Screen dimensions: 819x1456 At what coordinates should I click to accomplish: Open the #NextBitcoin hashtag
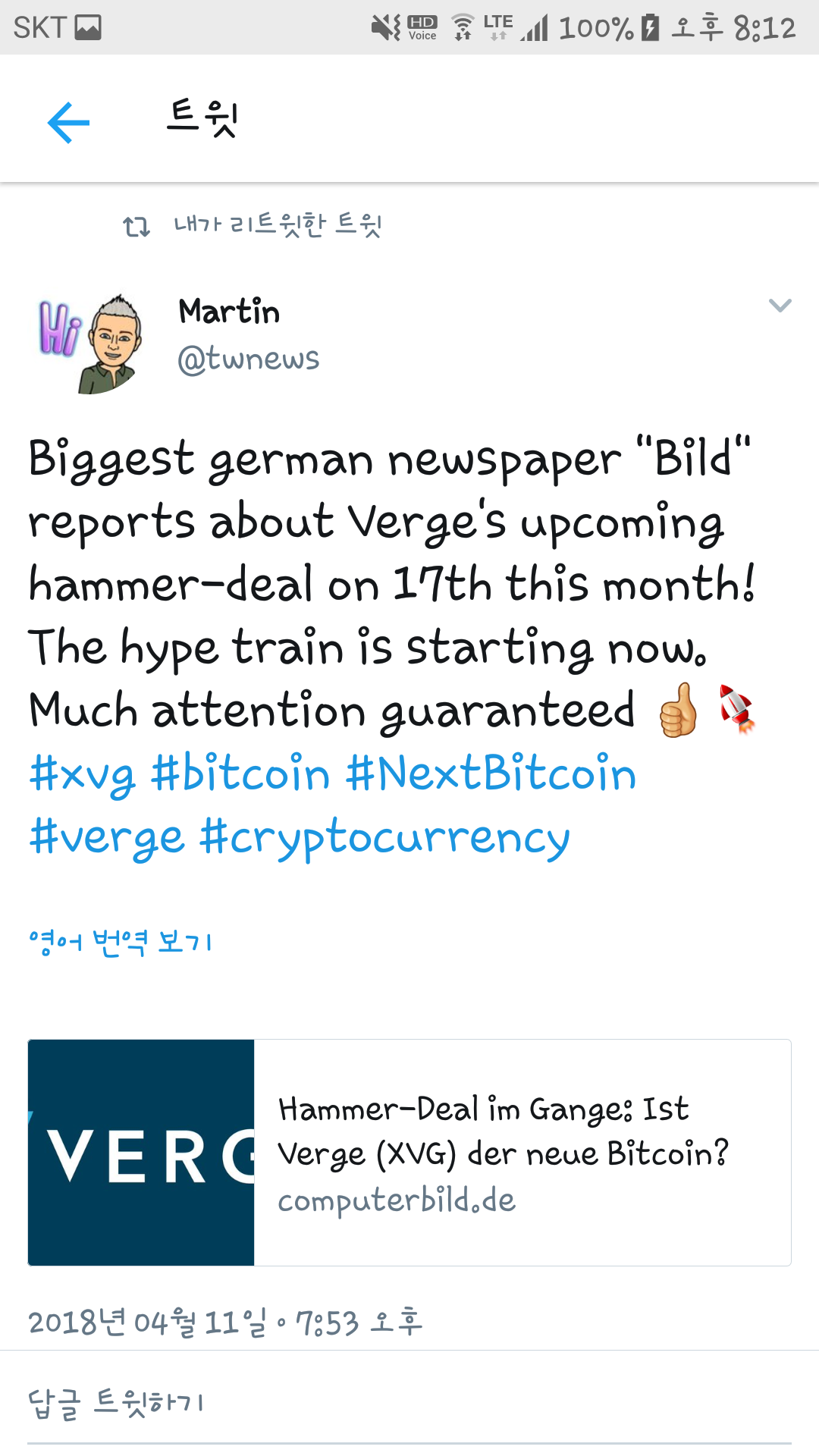491,774
